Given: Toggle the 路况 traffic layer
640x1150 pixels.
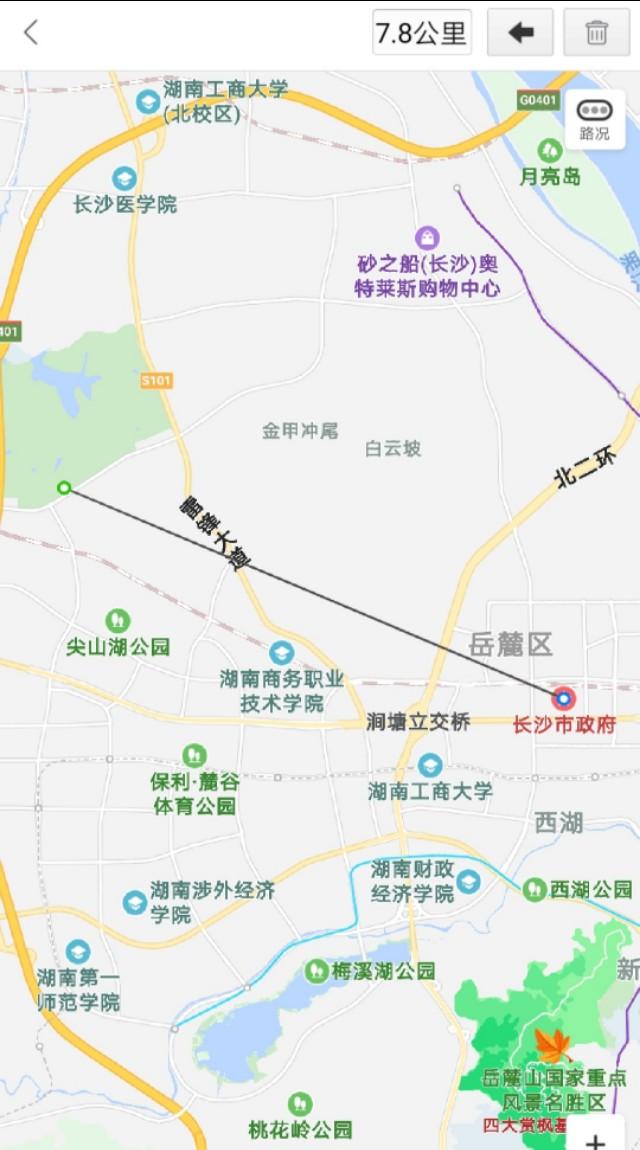Looking at the screenshot, I should point(594,119).
